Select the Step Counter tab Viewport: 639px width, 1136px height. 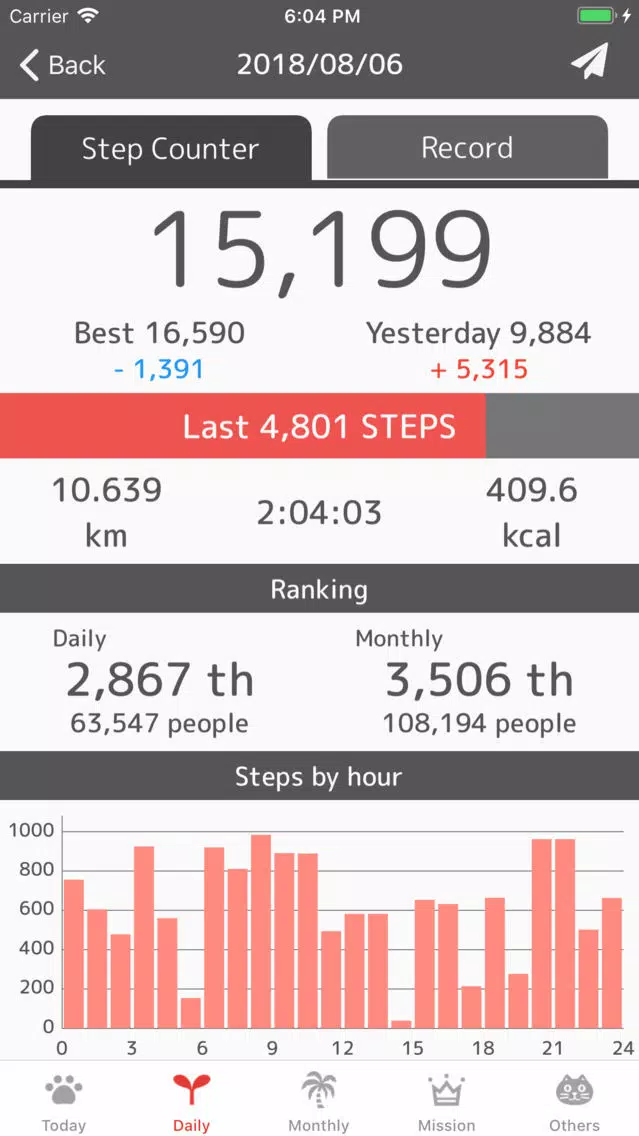pos(171,149)
